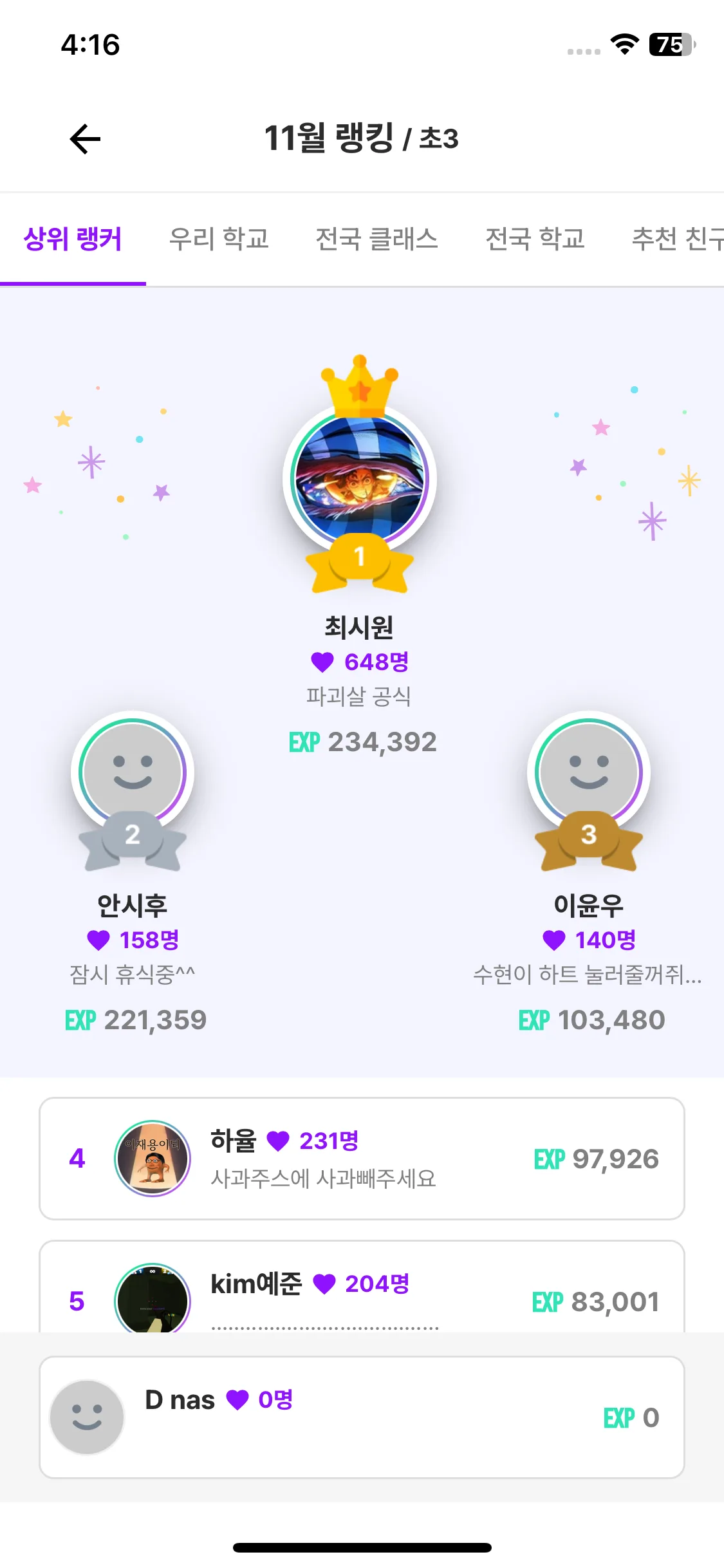Tap the heart next to 이윤우's 140명
This screenshot has width=724, height=1568.
554,940
